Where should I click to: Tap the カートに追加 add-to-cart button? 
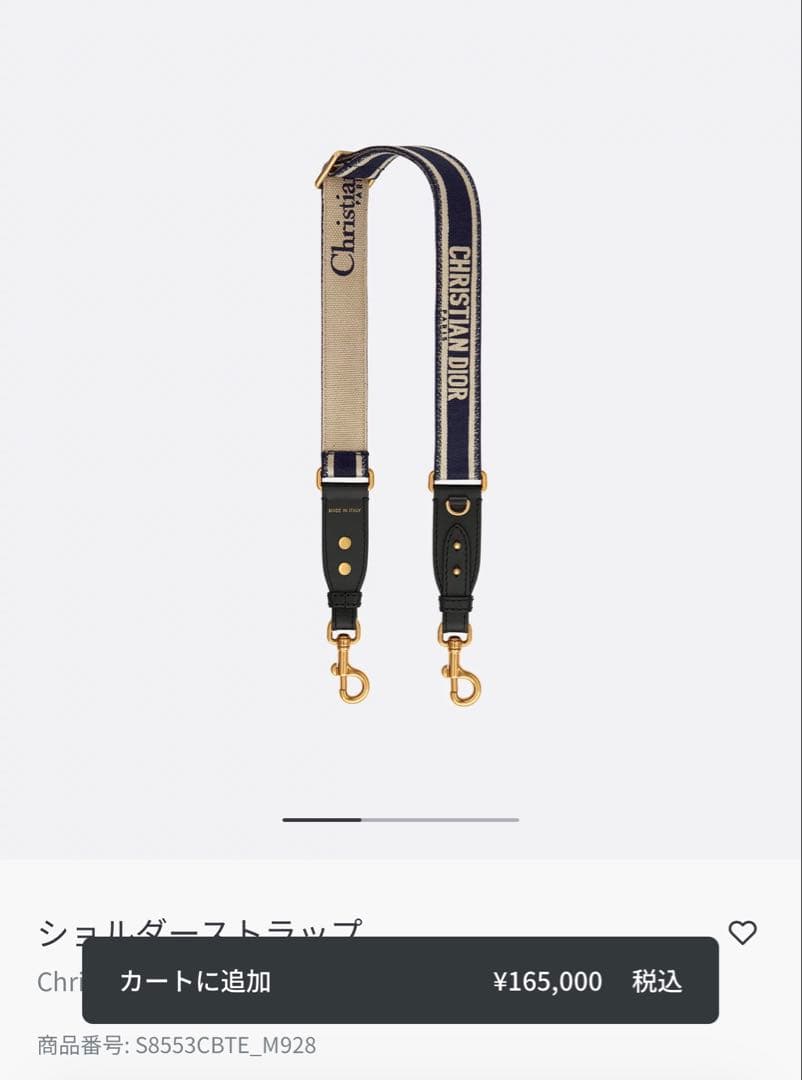(x=400, y=980)
